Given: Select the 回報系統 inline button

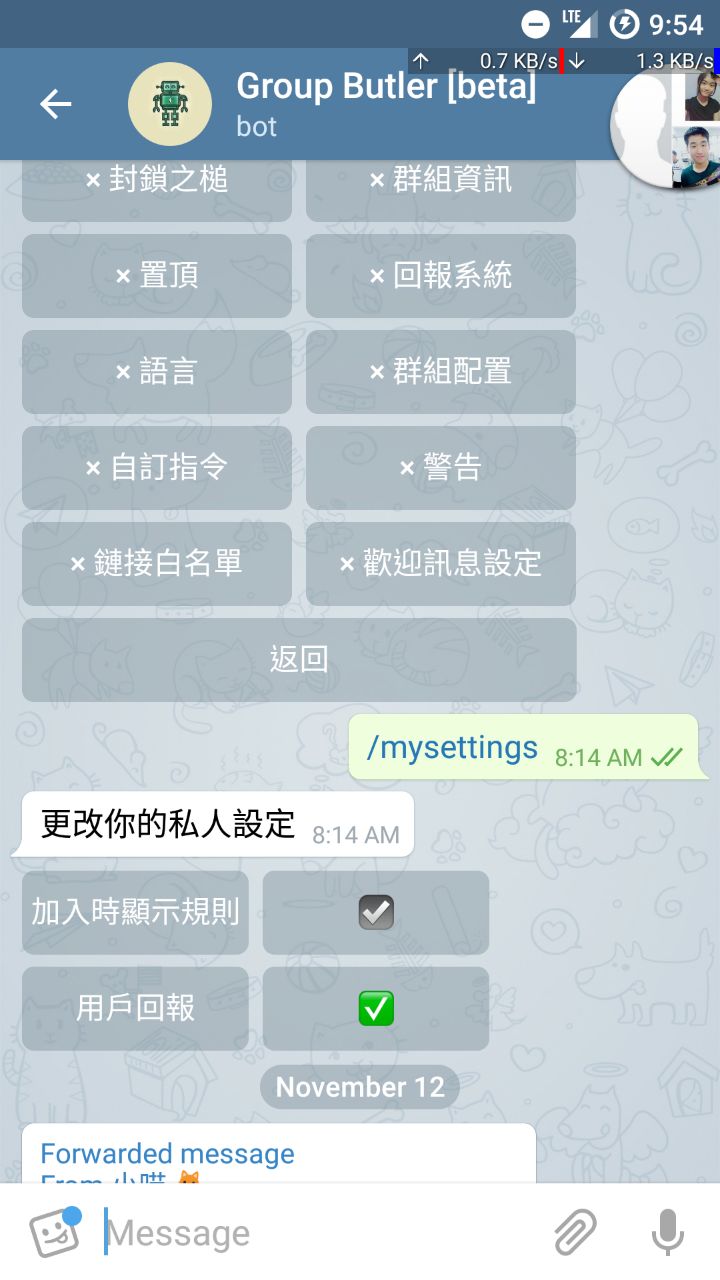Looking at the screenshot, I should (441, 276).
